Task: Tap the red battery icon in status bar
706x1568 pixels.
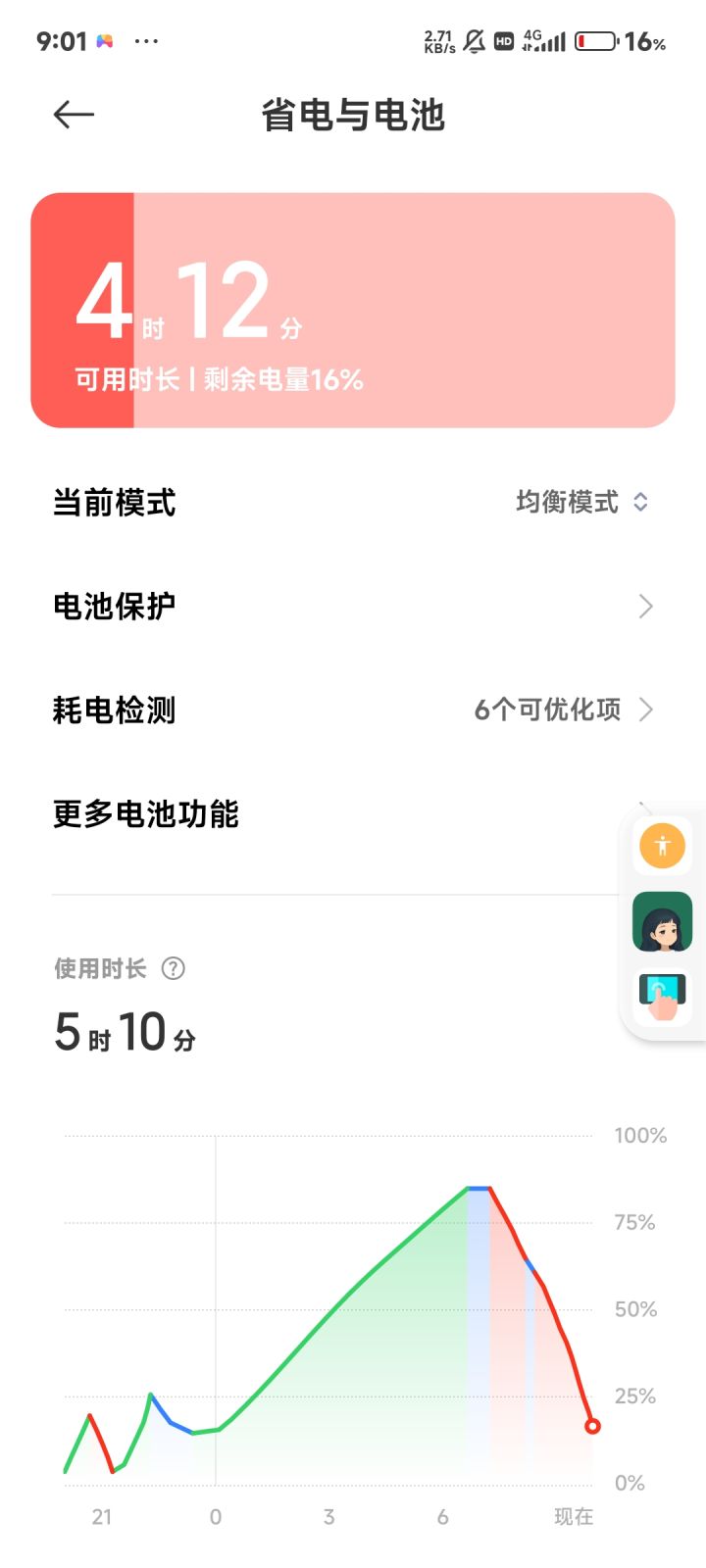Action: coord(596,41)
